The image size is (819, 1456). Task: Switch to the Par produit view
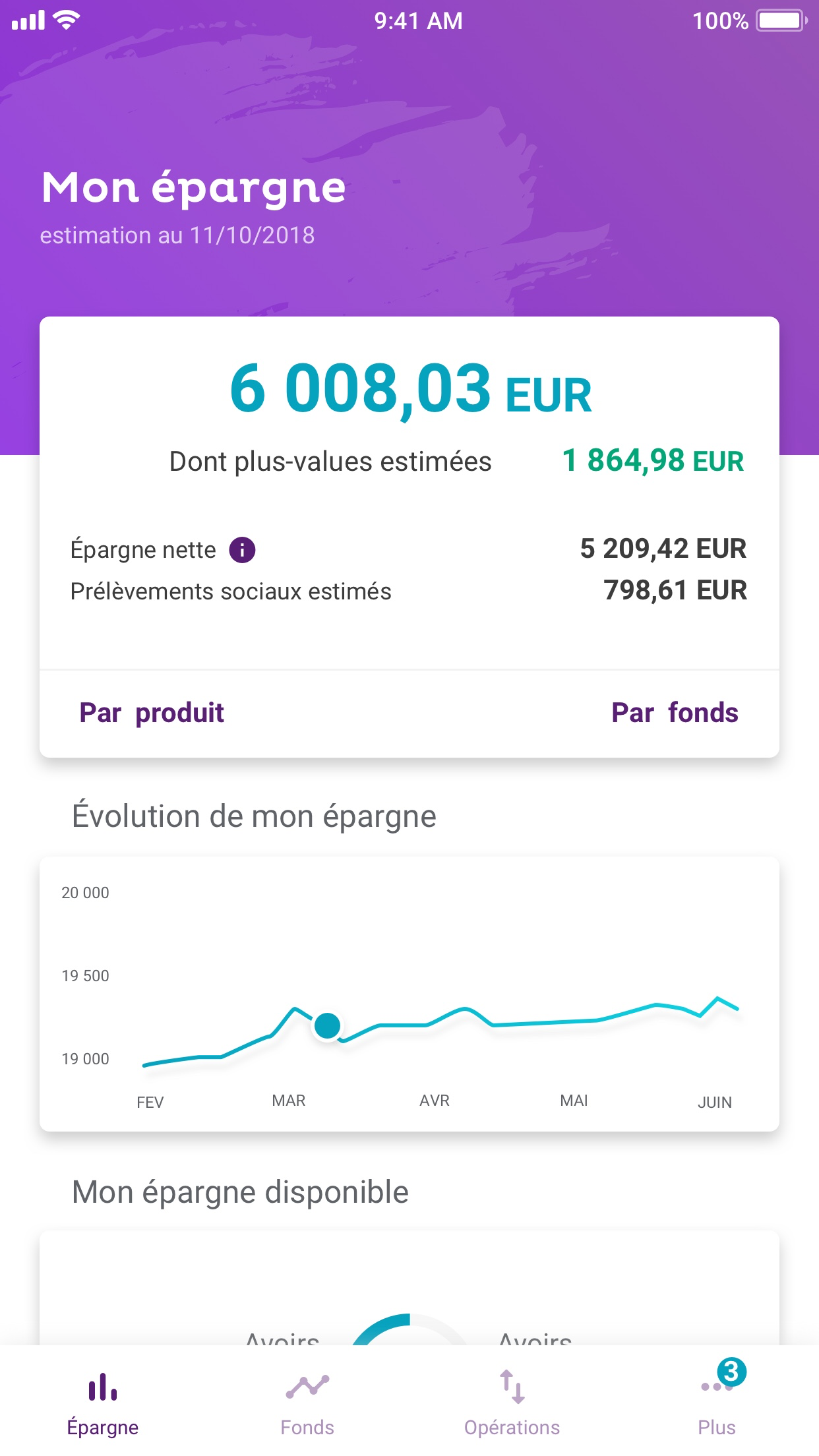(x=150, y=713)
